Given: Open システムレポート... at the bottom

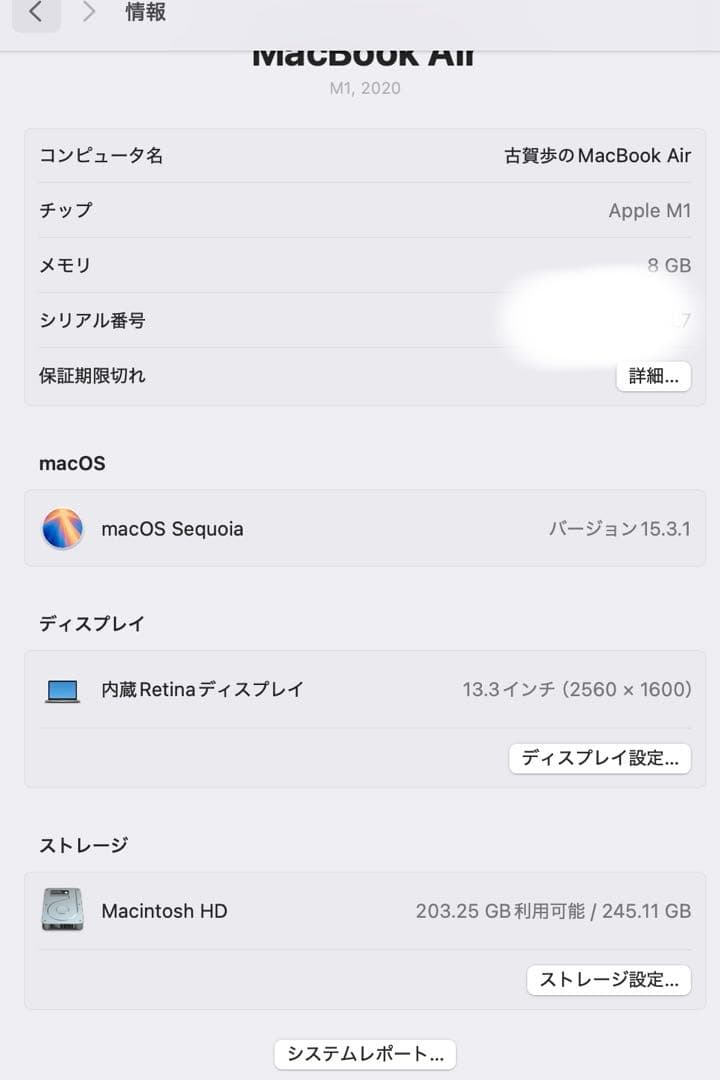Looking at the screenshot, I should point(364,1054).
